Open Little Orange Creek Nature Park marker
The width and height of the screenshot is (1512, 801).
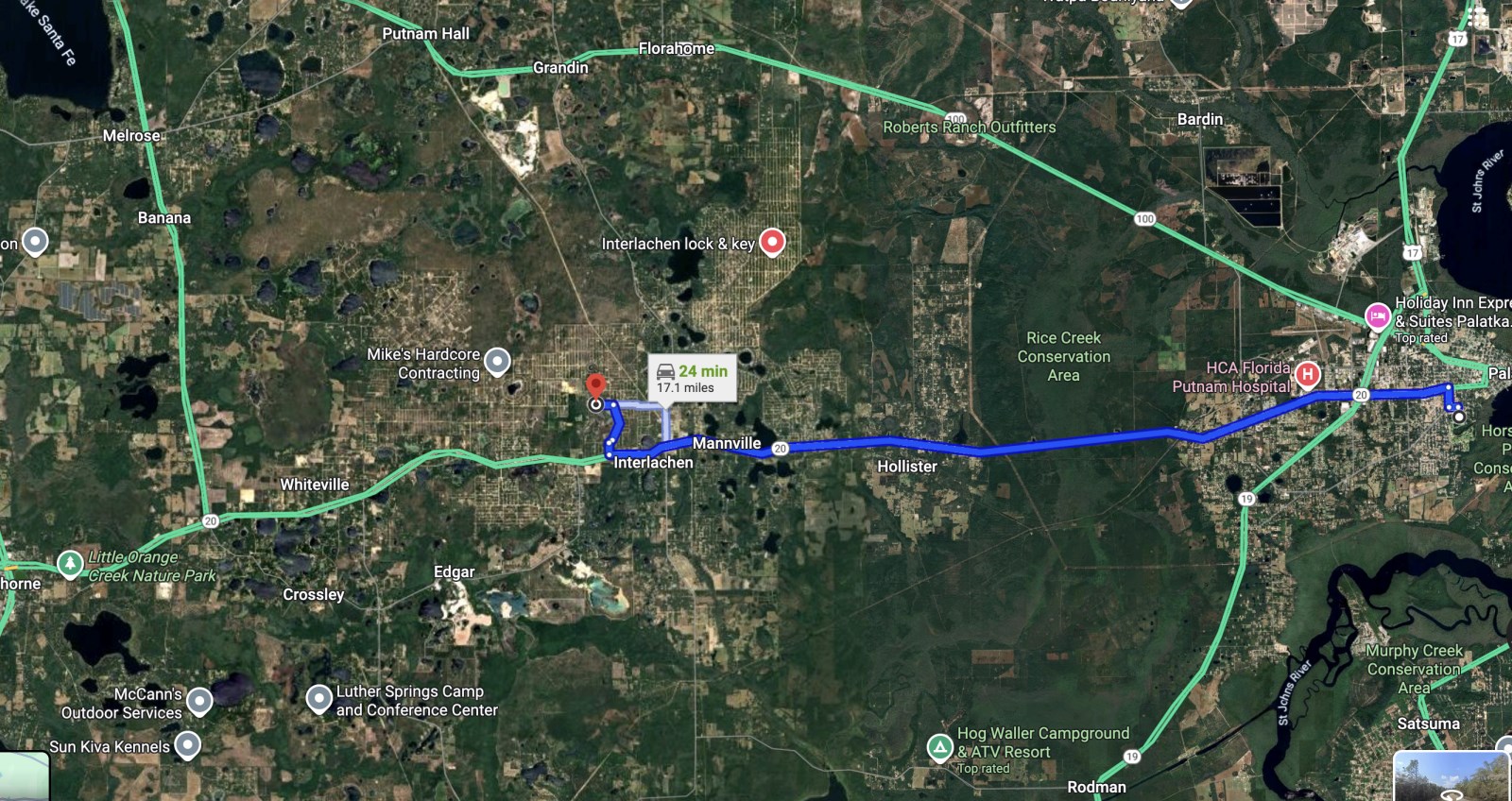(69, 564)
